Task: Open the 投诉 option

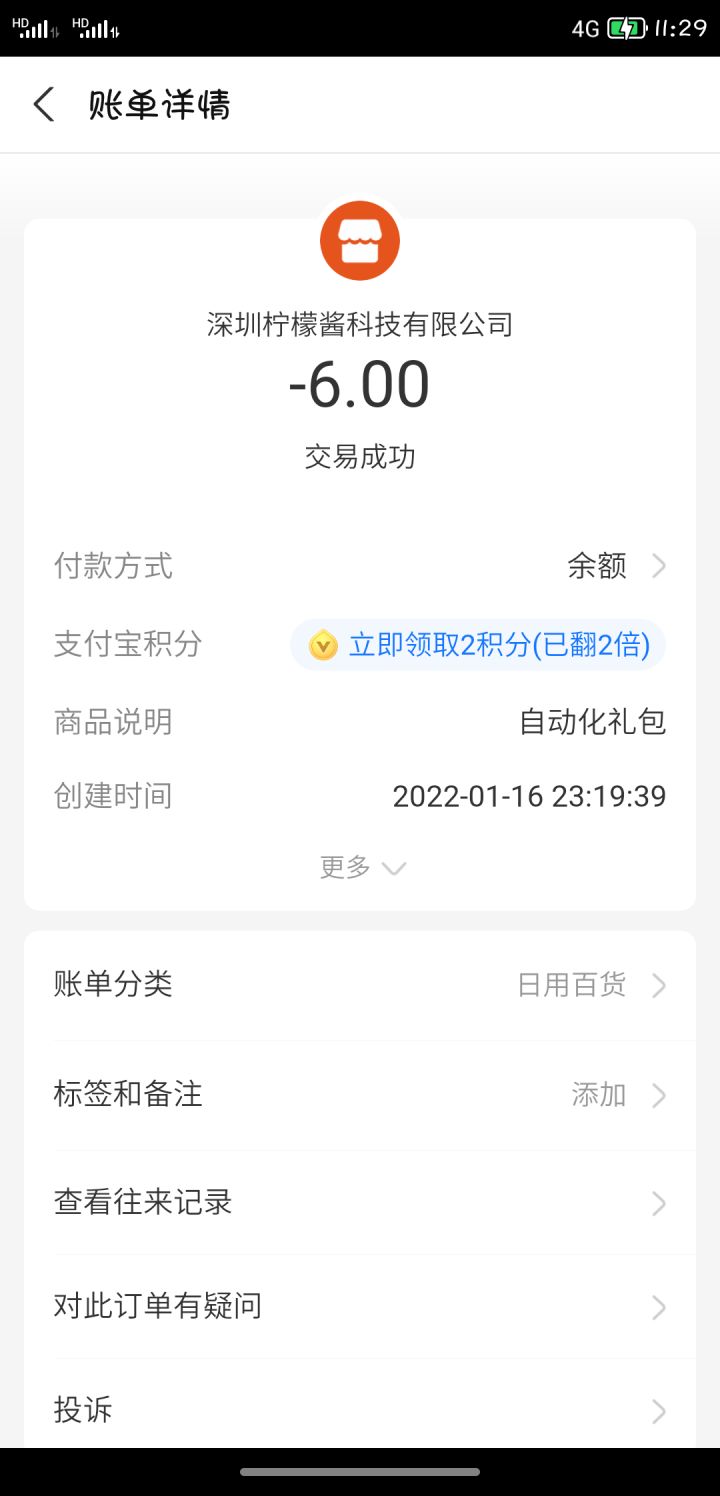Action: coord(360,1410)
